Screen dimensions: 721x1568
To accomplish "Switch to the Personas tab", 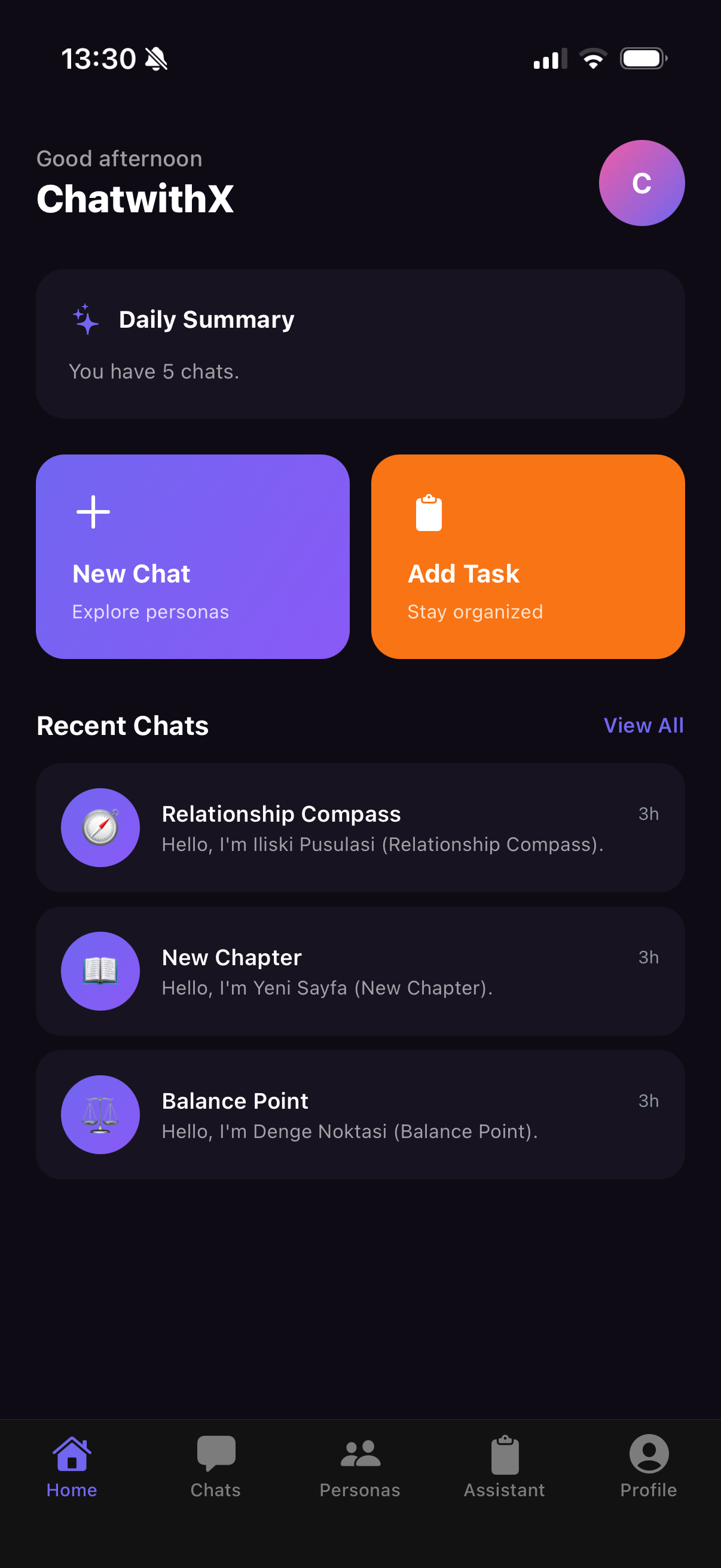I will tap(360, 1467).
